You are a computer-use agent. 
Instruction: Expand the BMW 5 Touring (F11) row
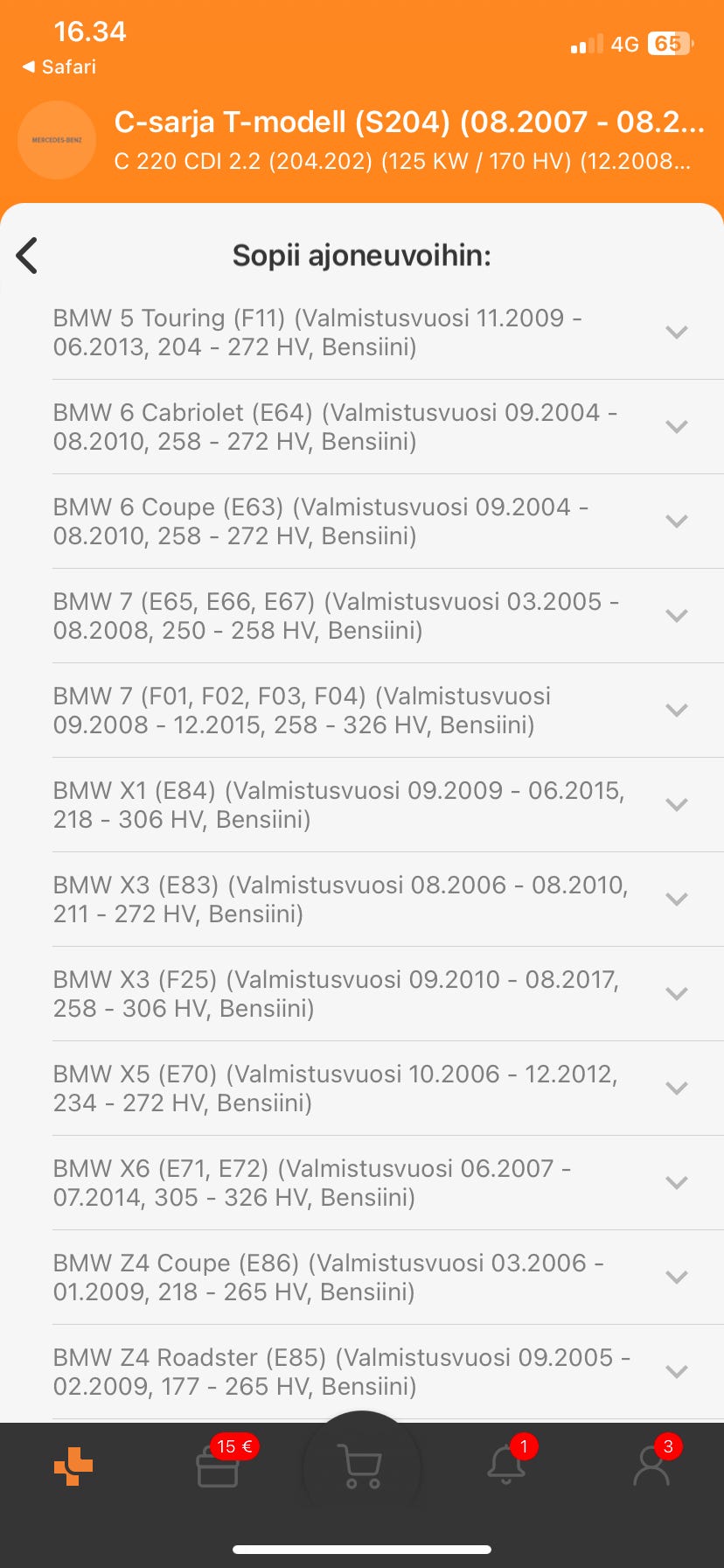click(676, 332)
